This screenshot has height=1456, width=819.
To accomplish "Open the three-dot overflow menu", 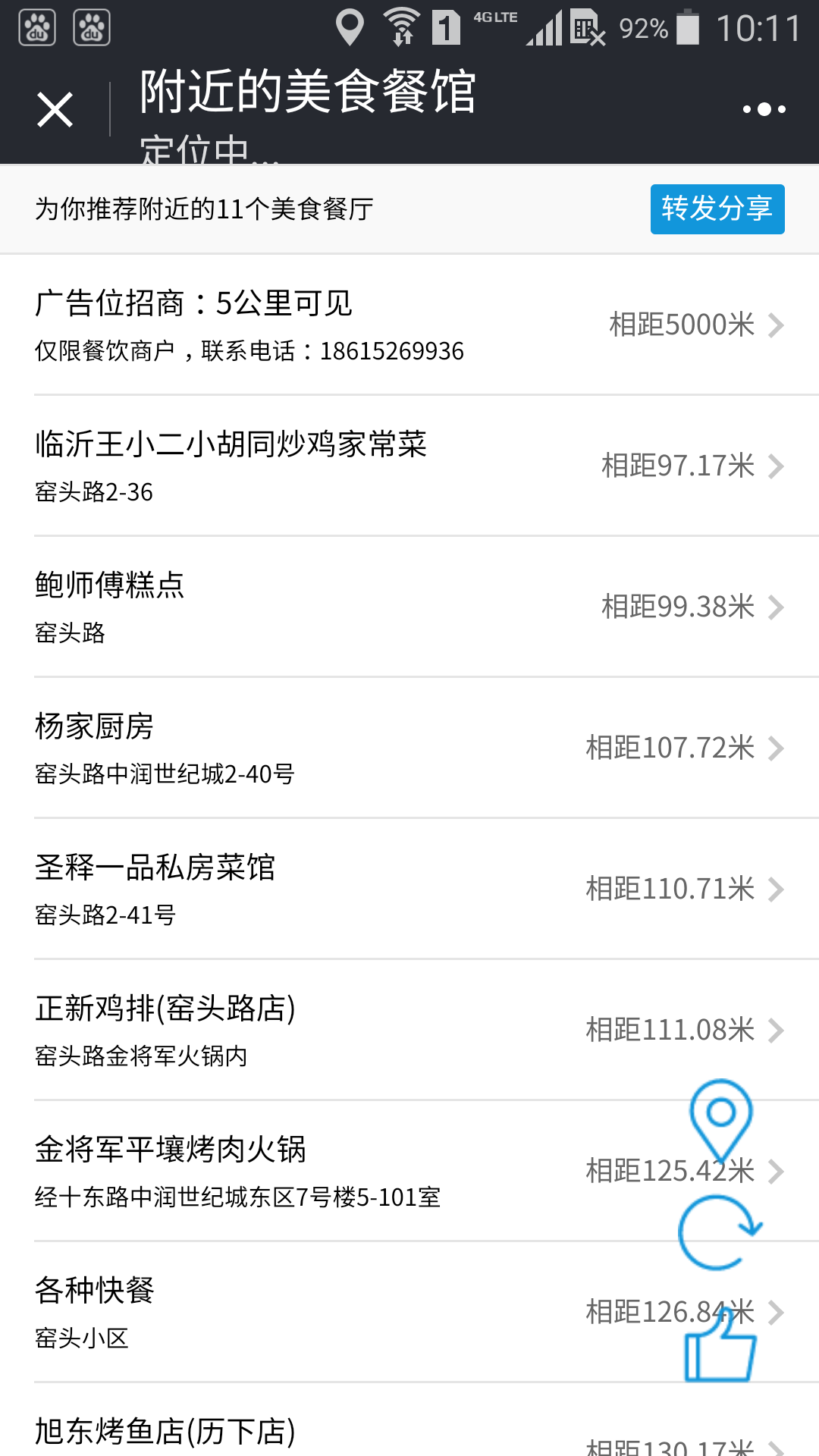I will 764,110.
